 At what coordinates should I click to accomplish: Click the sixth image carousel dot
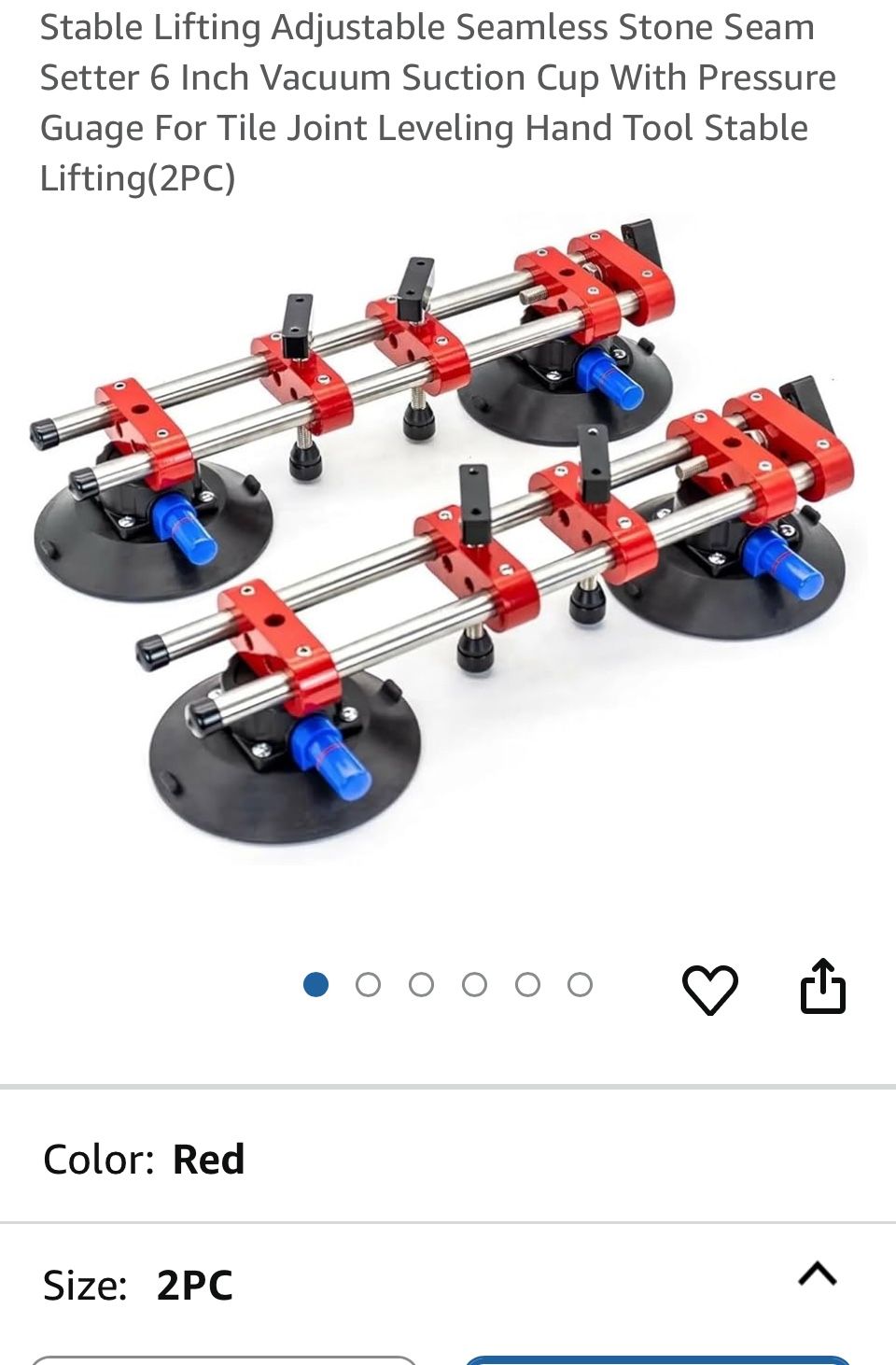click(581, 984)
